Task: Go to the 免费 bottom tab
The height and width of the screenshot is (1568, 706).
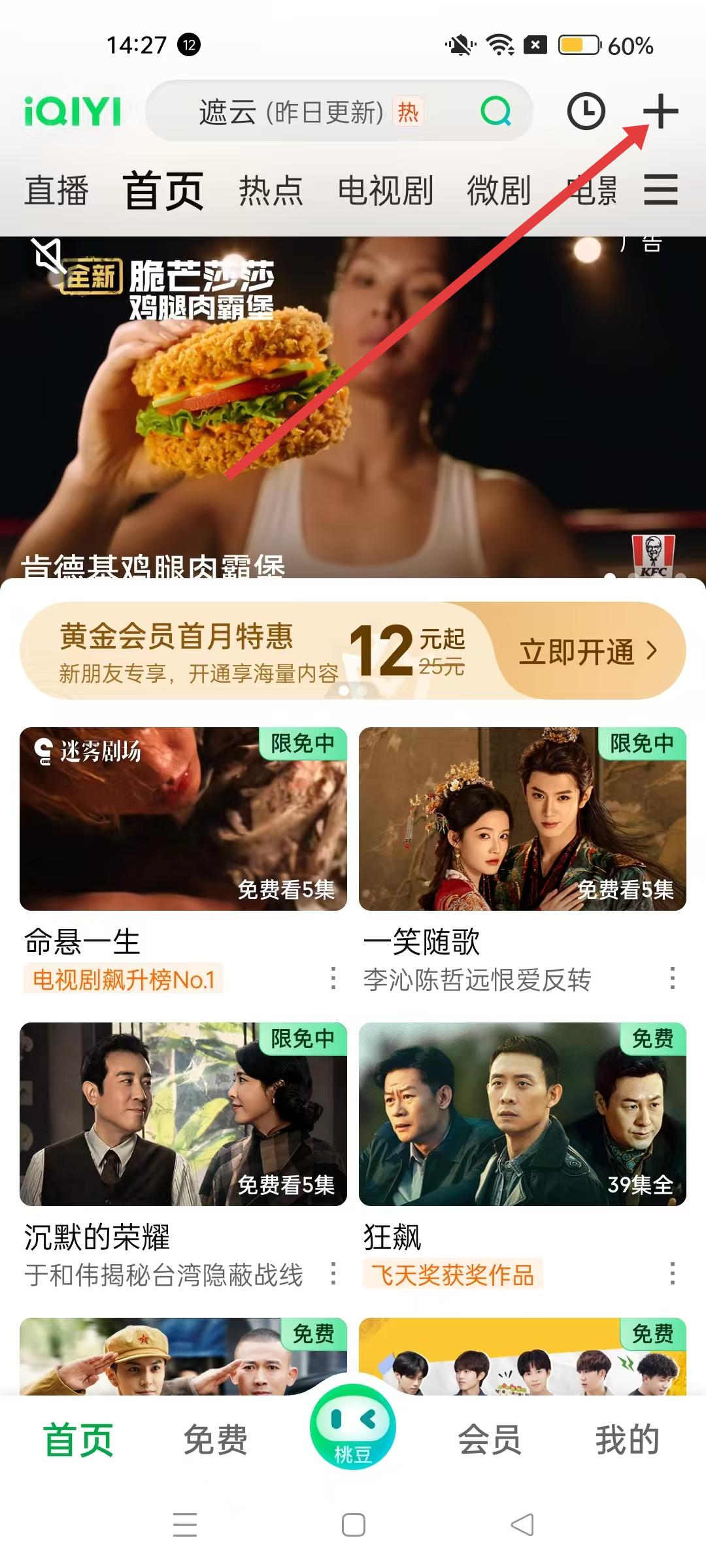Action: coord(216,1440)
